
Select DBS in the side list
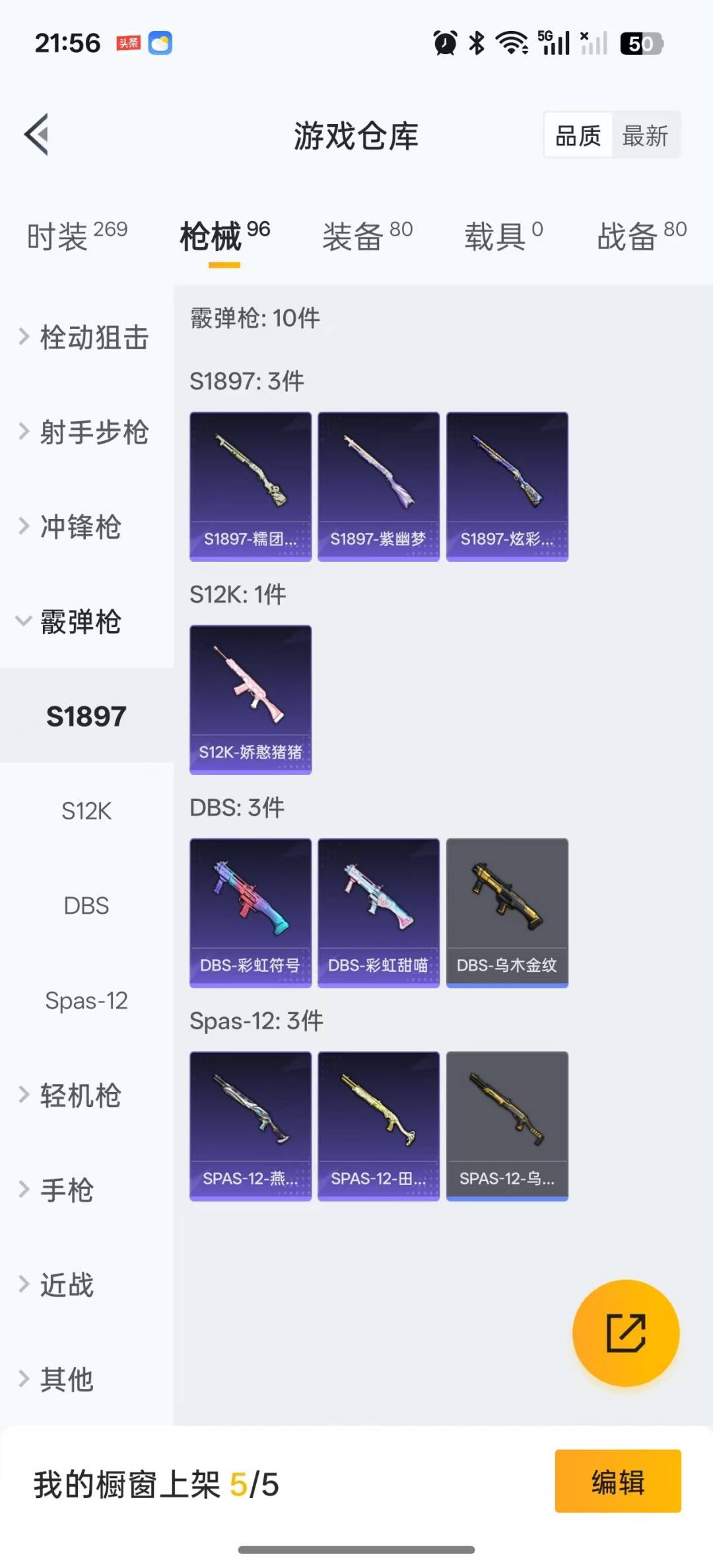[x=86, y=906]
